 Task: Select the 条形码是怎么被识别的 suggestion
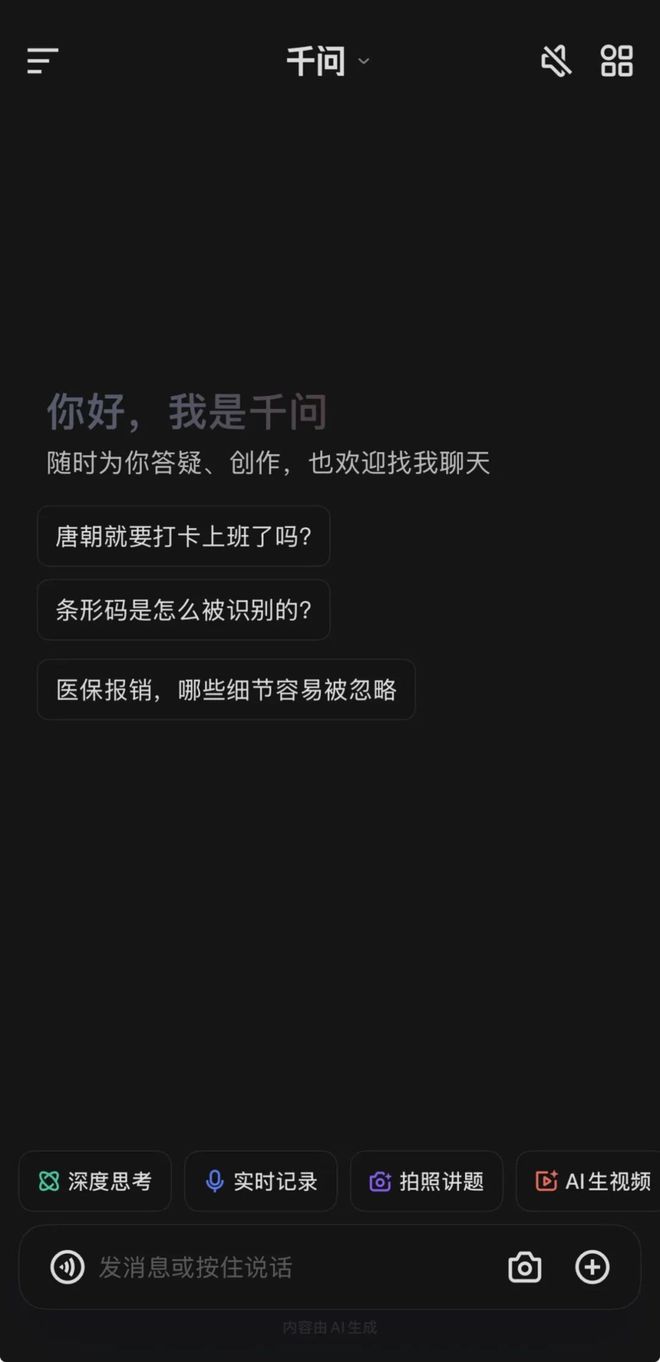click(183, 610)
